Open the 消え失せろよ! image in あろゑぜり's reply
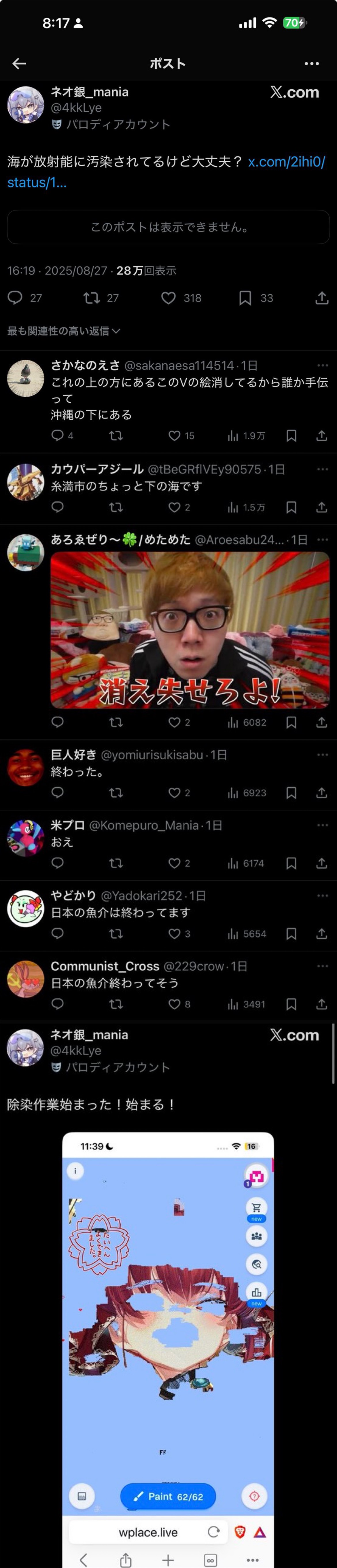 point(190,630)
